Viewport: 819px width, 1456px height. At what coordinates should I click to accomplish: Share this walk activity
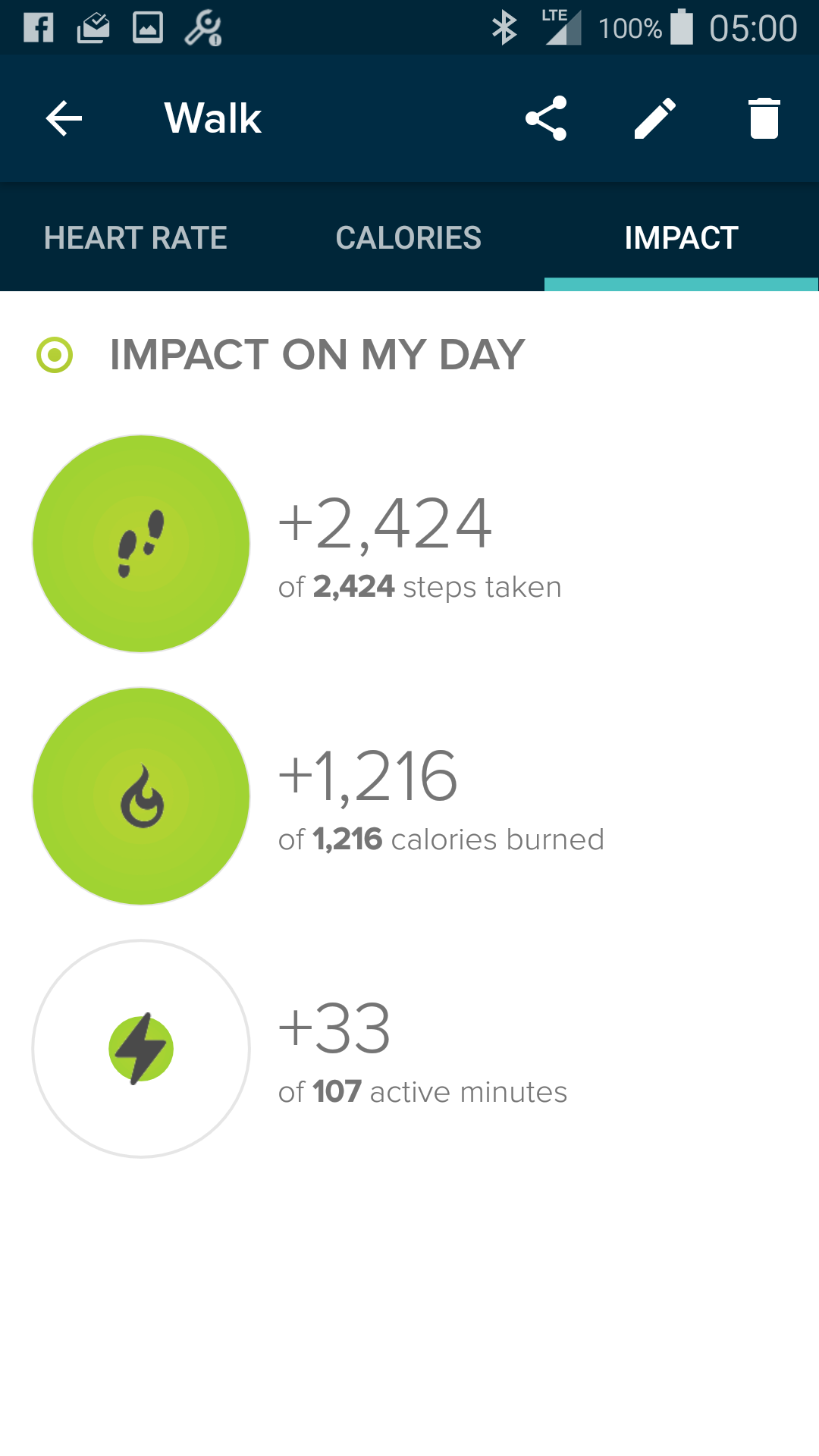[x=546, y=118]
